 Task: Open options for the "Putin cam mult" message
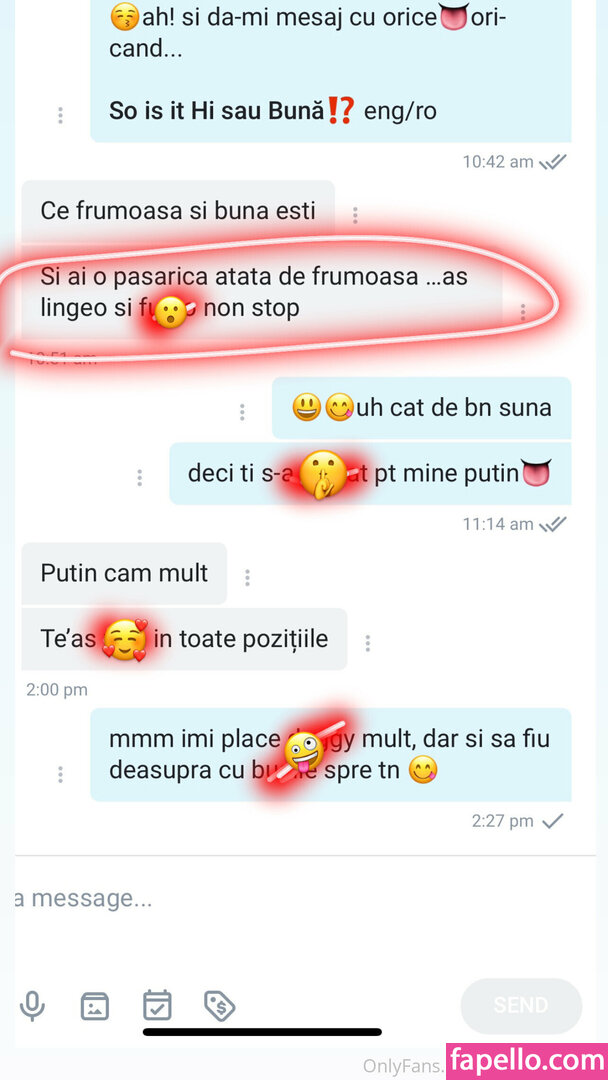247,577
